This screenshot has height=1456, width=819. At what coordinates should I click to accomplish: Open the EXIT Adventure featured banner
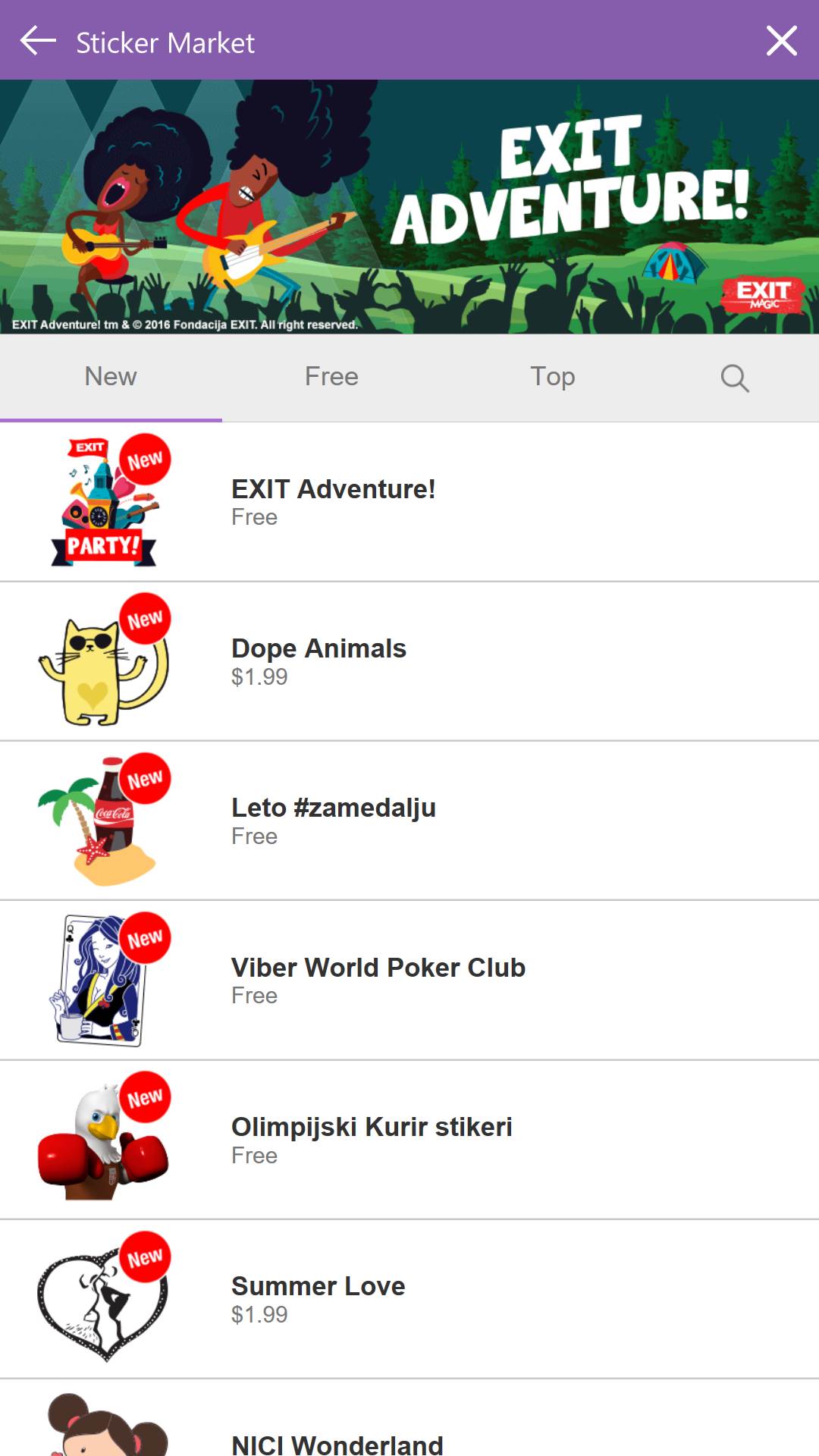point(409,206)
